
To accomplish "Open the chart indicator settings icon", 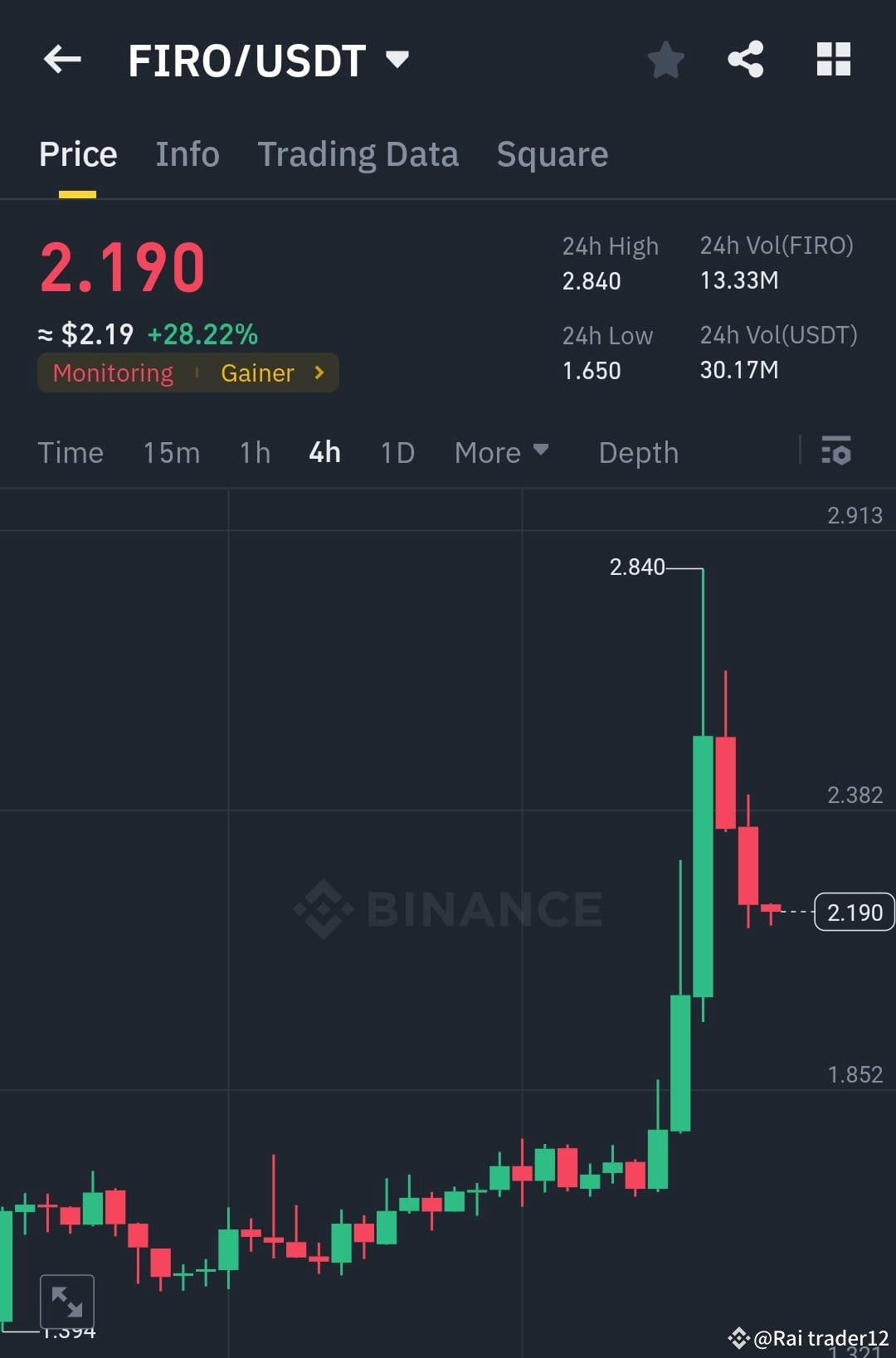I will click(837, 452).
